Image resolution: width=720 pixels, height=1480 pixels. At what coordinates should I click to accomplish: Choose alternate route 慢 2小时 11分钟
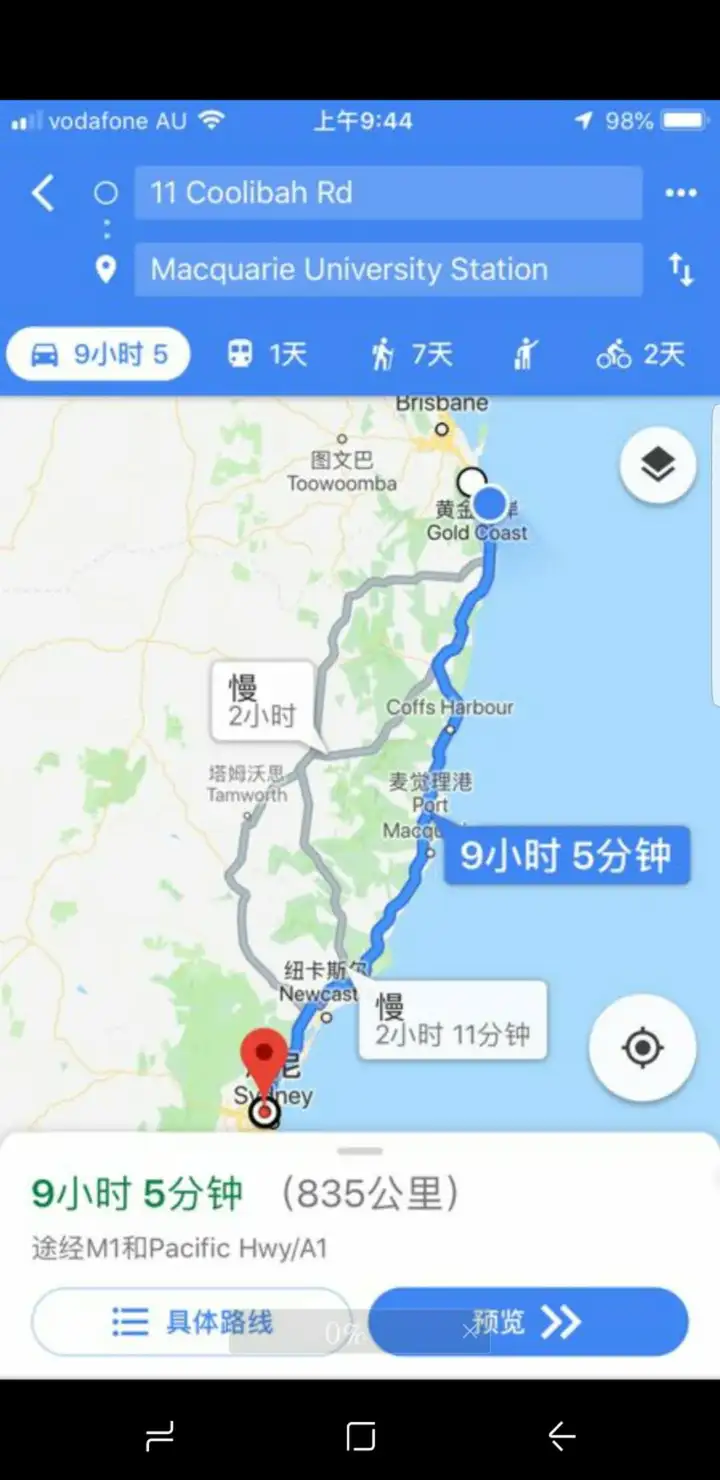(x=453, y=1021)
